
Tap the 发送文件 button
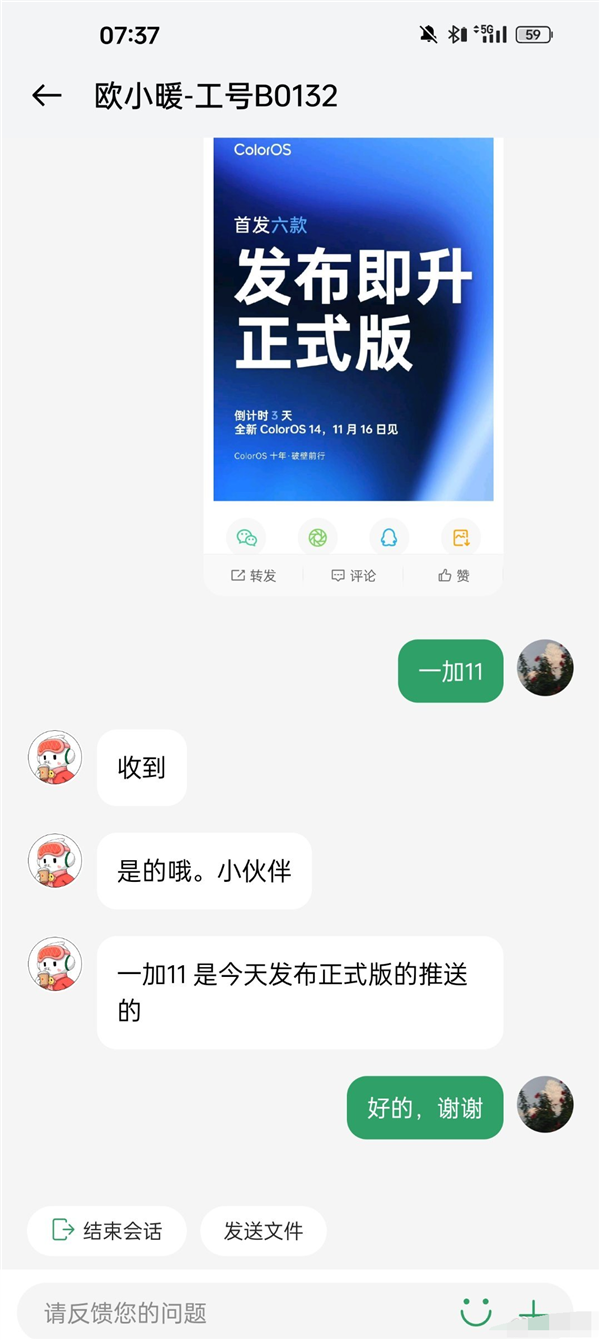pyautogui.click(x=263, y=1230)
